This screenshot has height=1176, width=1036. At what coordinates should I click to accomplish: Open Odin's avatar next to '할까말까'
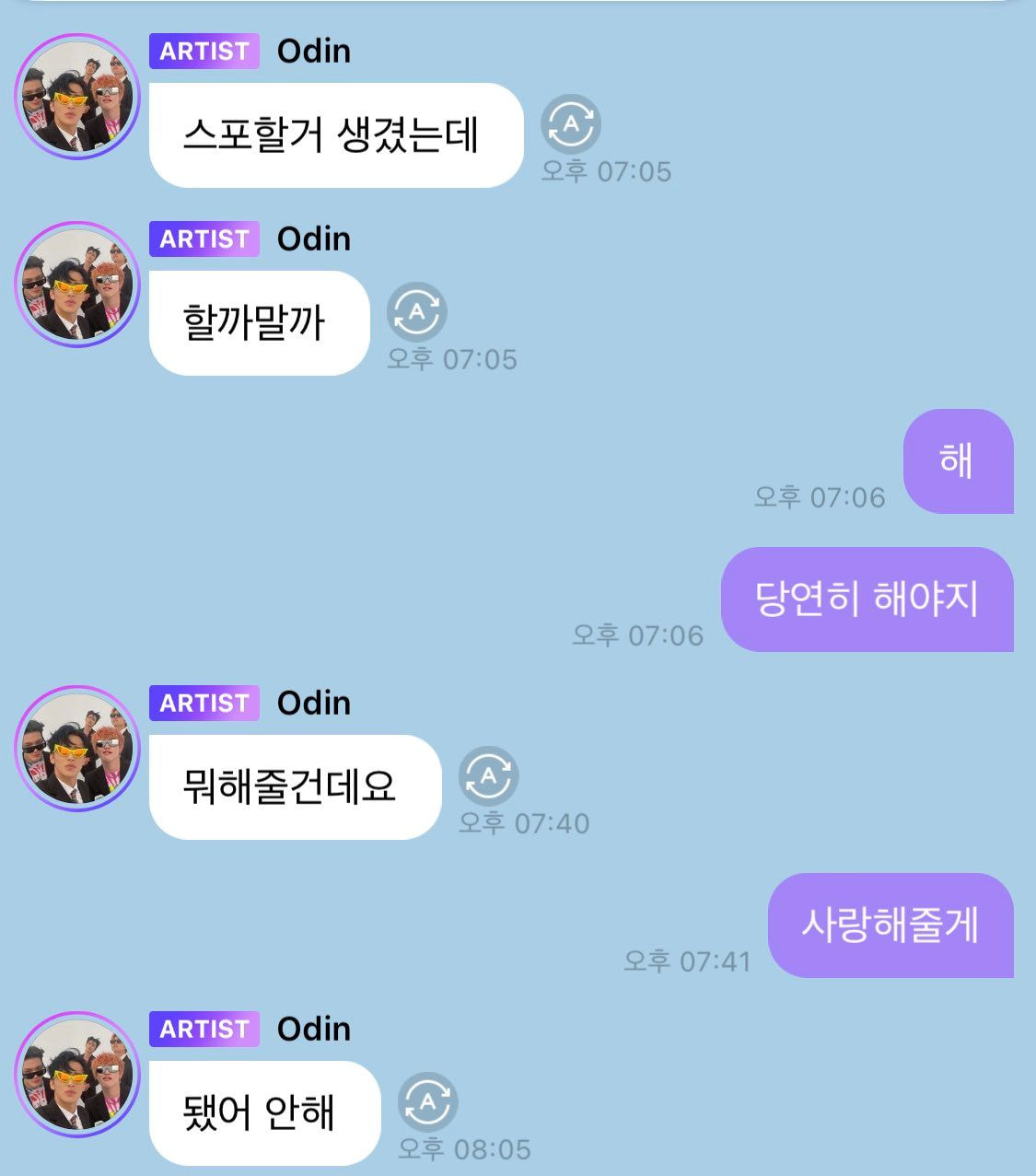(x=76, y=285)
